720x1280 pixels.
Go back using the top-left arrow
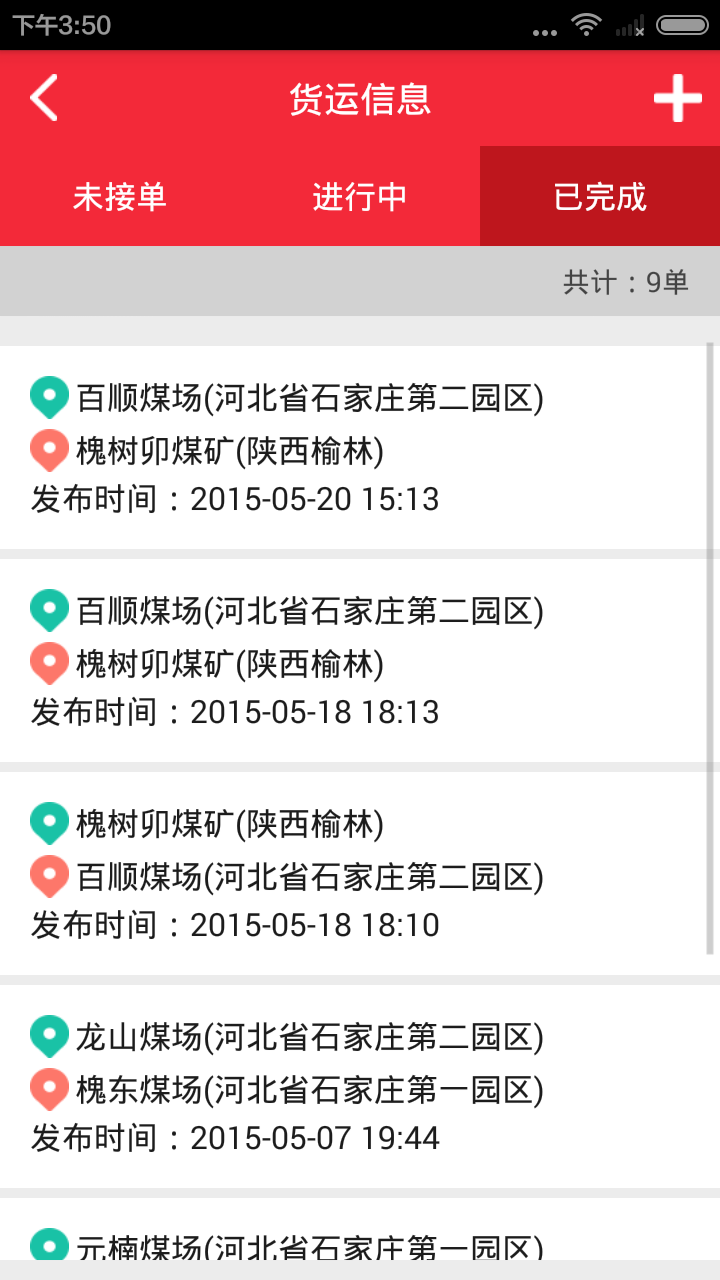(44, 98)
